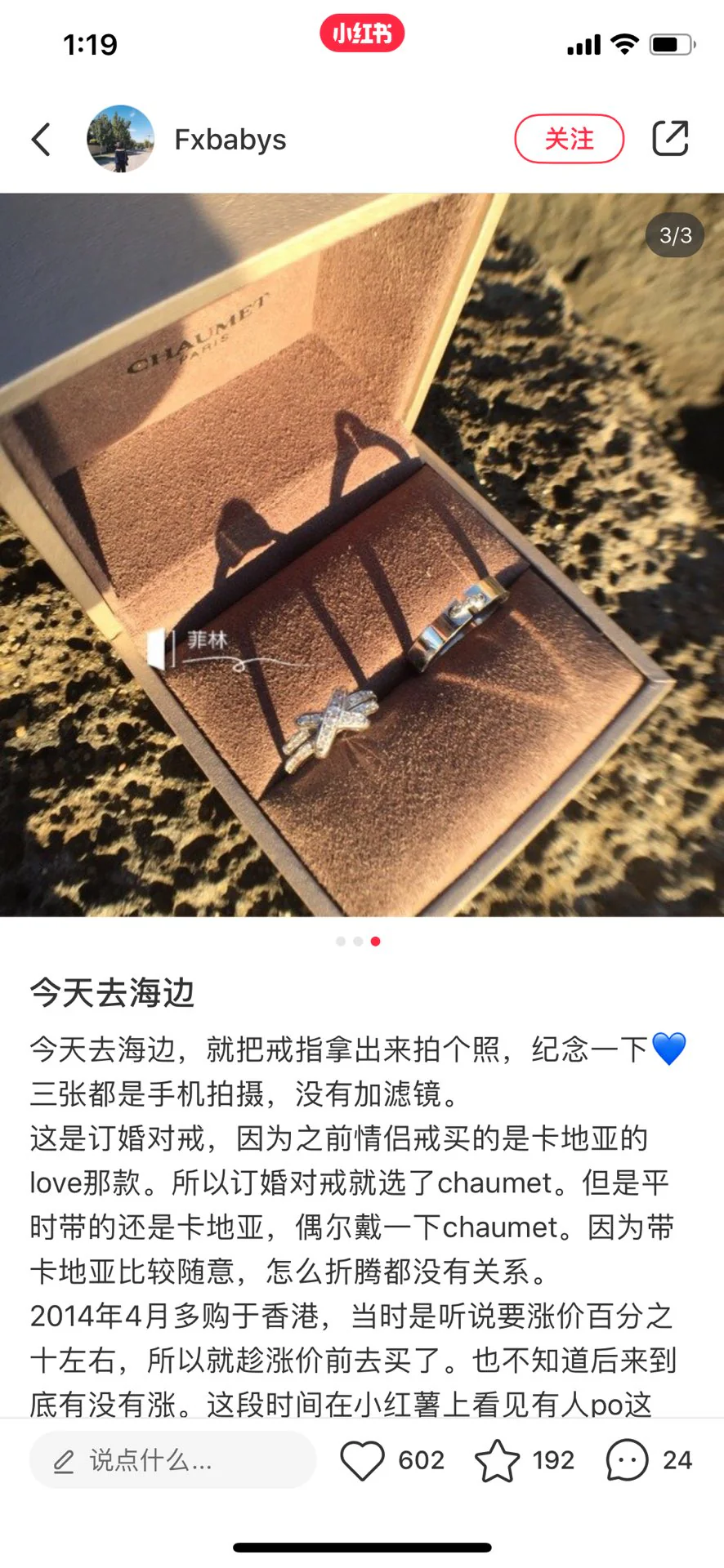
Task: Tap the pencil icon in the comment bar
Action: [x=64, y=1459]
